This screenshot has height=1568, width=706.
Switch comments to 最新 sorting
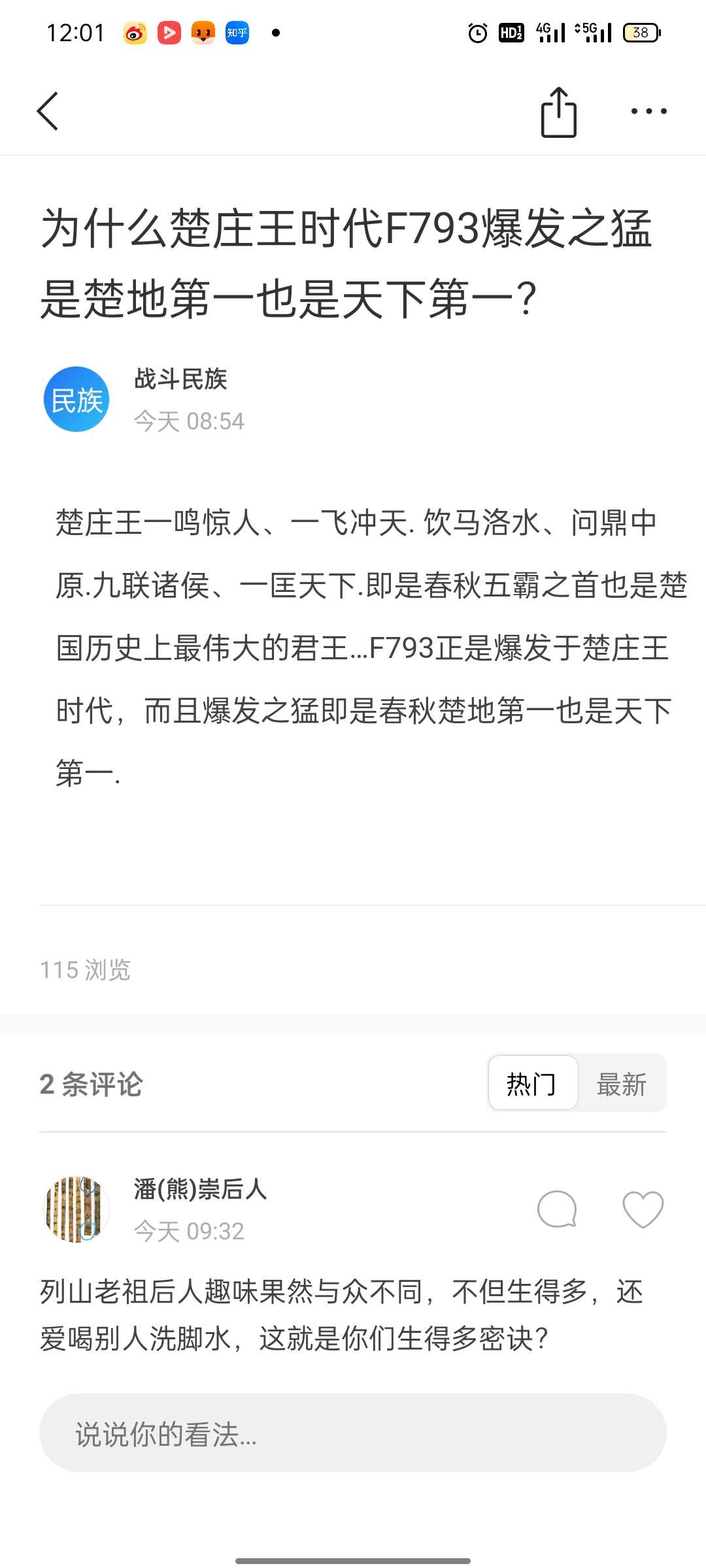tap(621, 1084)
